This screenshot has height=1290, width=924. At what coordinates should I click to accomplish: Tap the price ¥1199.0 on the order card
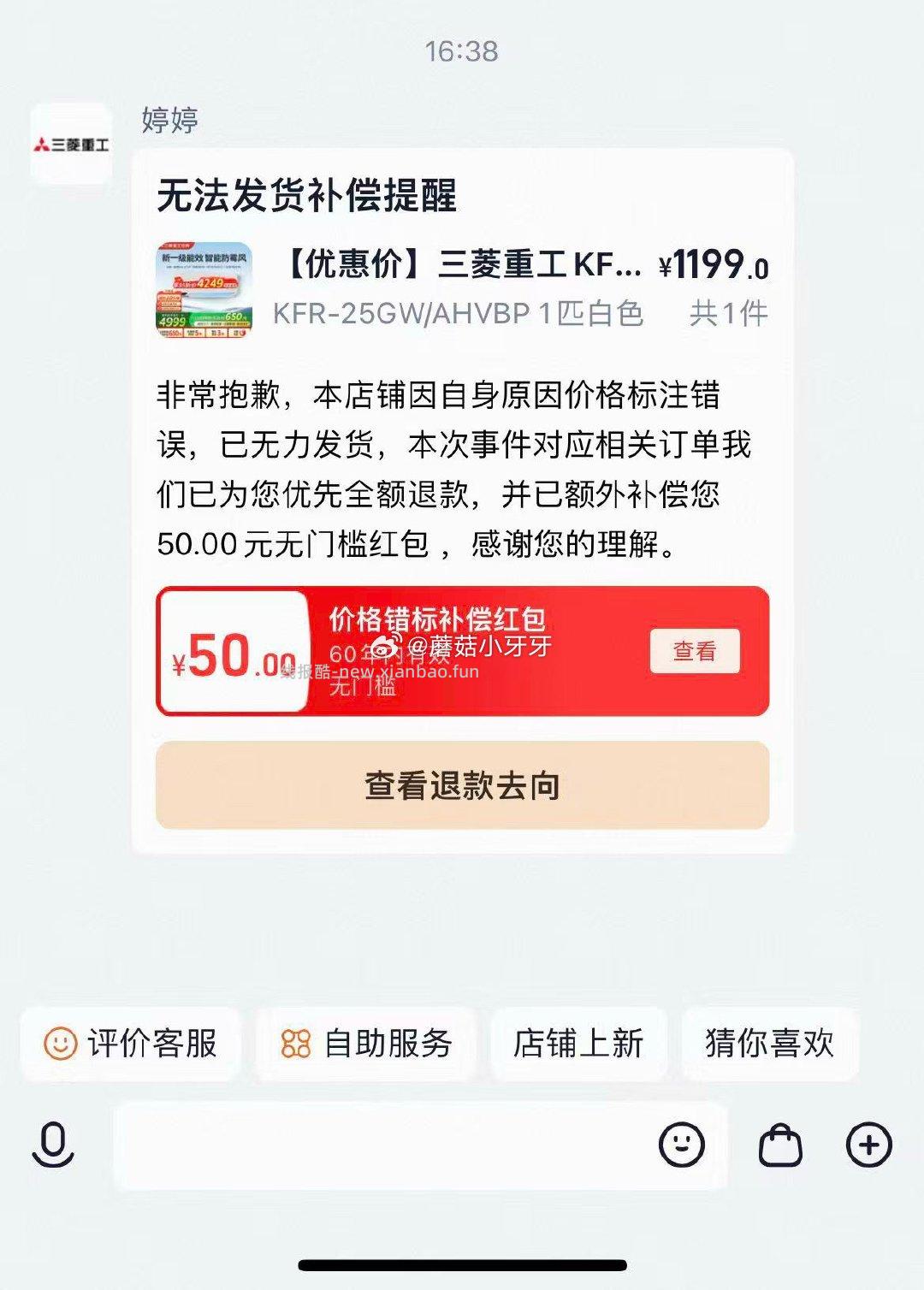click(x=713, y=267)
